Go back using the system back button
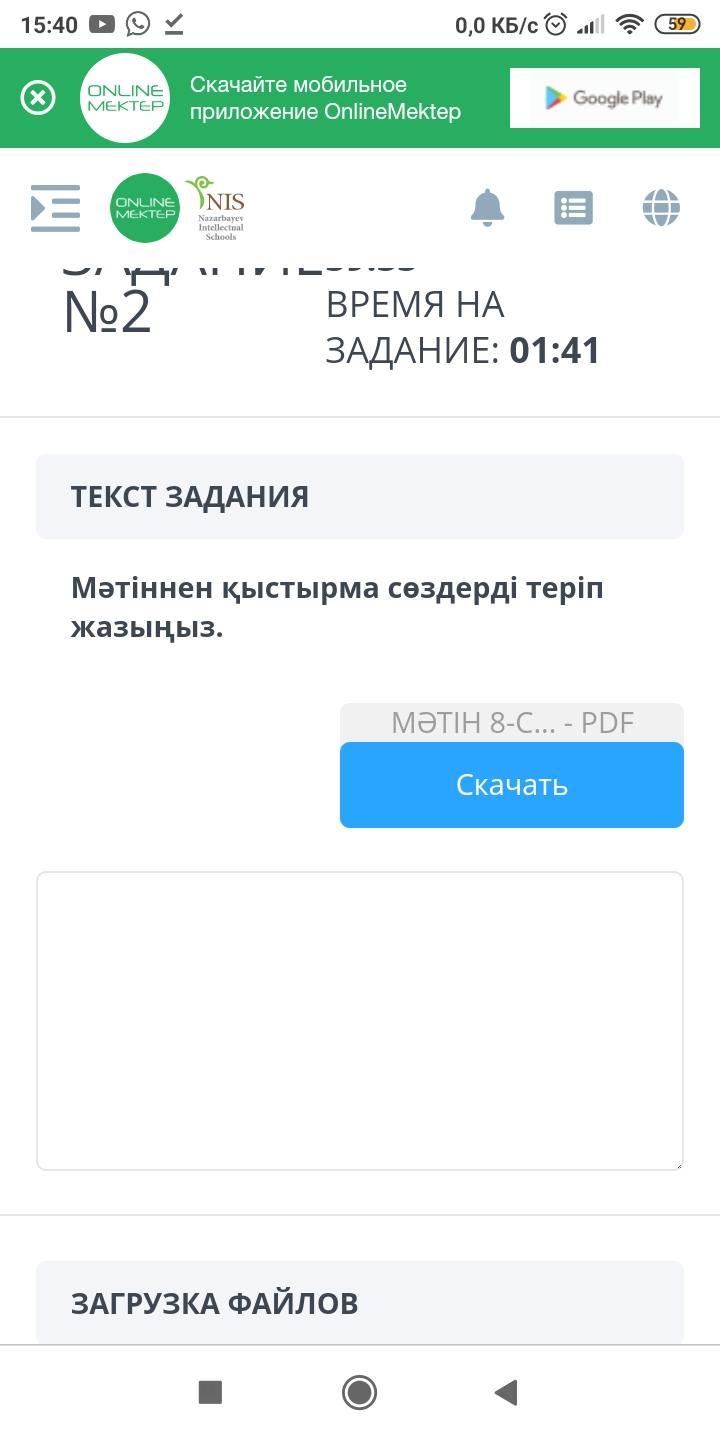The image size is (720, 1440). [506, 1392]
